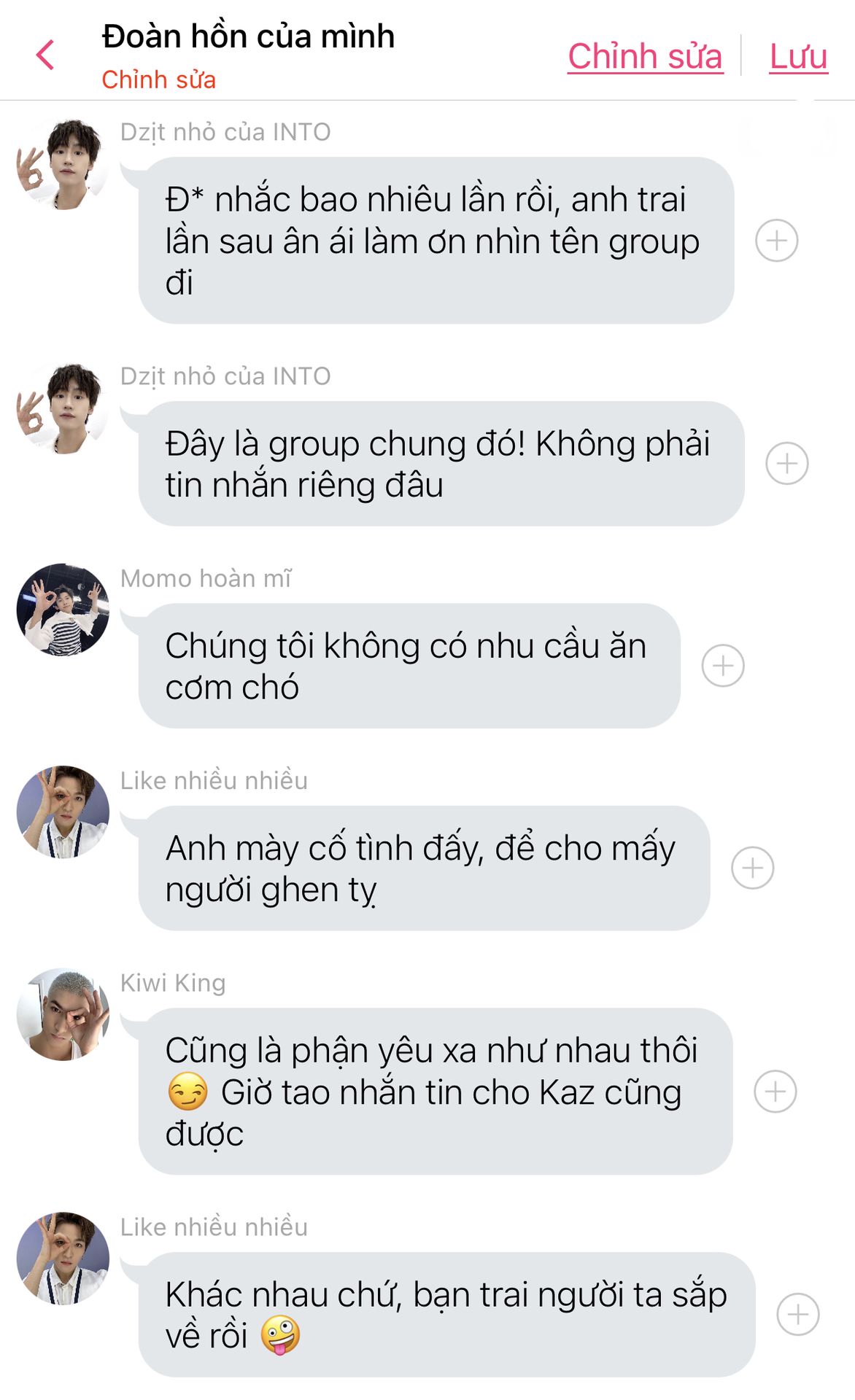The image size is (855, 1400).
Task: Open the Chỉnh sửa link in the header
Action: click(x=645, y=56)
